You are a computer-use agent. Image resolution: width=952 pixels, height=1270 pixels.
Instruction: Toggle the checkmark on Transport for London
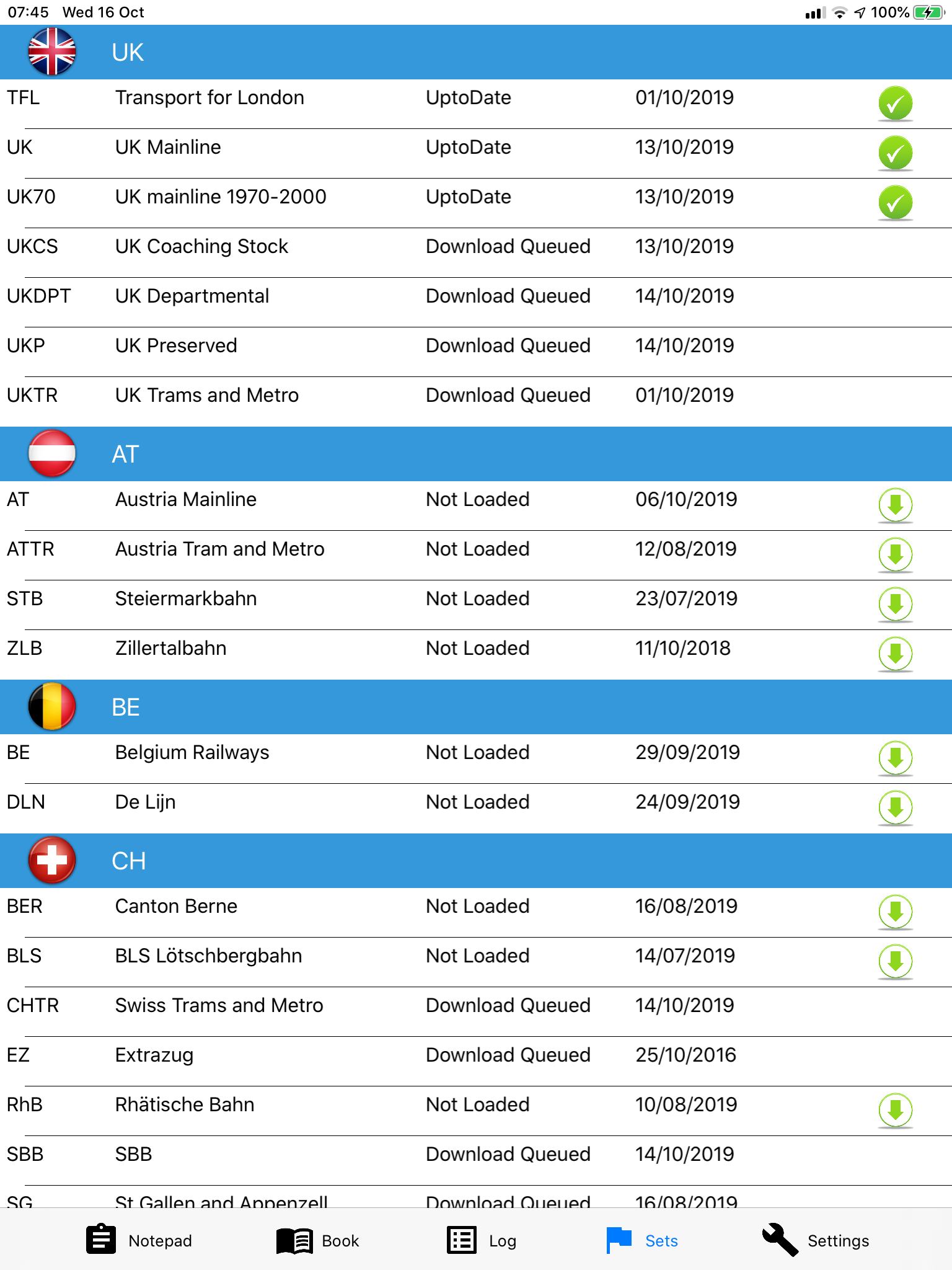point(895,104)
